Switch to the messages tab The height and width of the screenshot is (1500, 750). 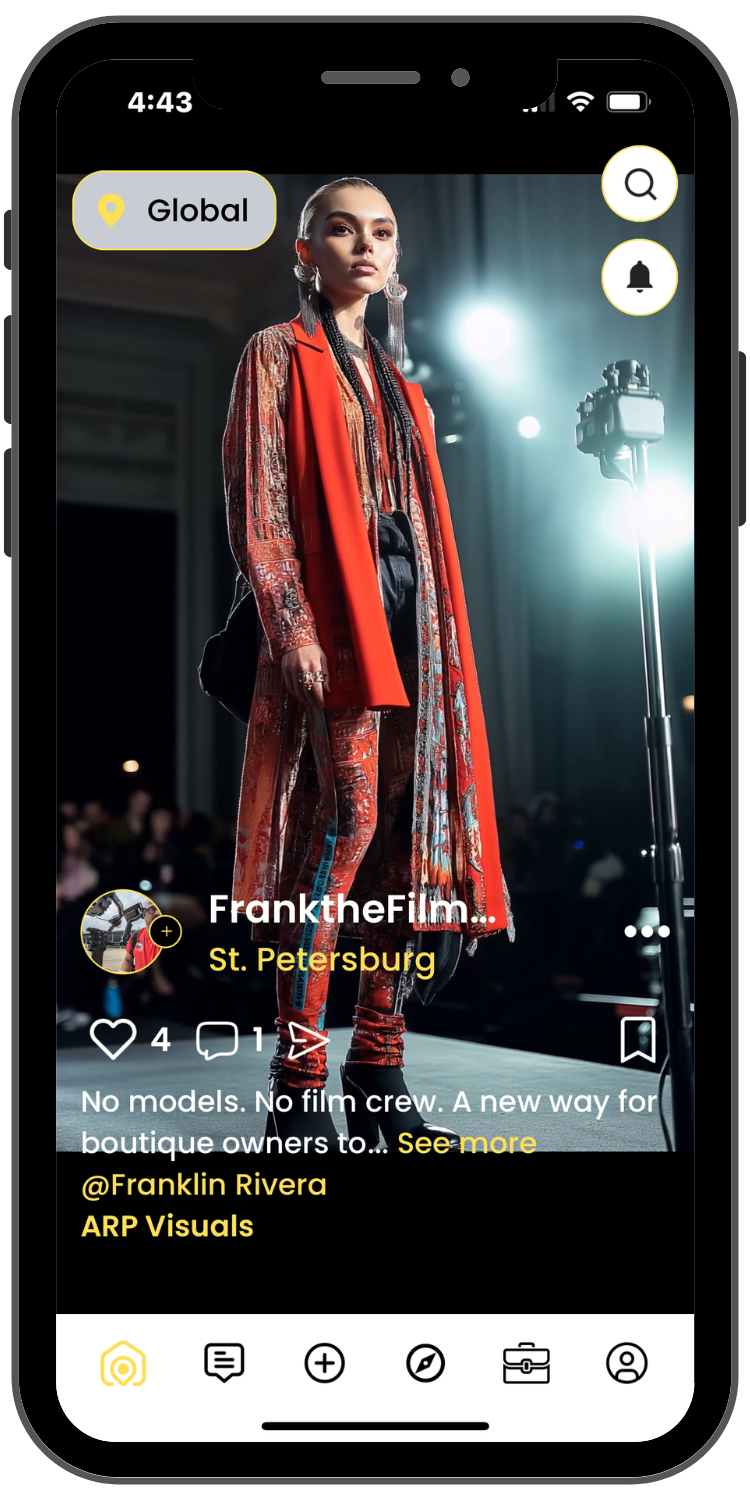click(224, 1363)
